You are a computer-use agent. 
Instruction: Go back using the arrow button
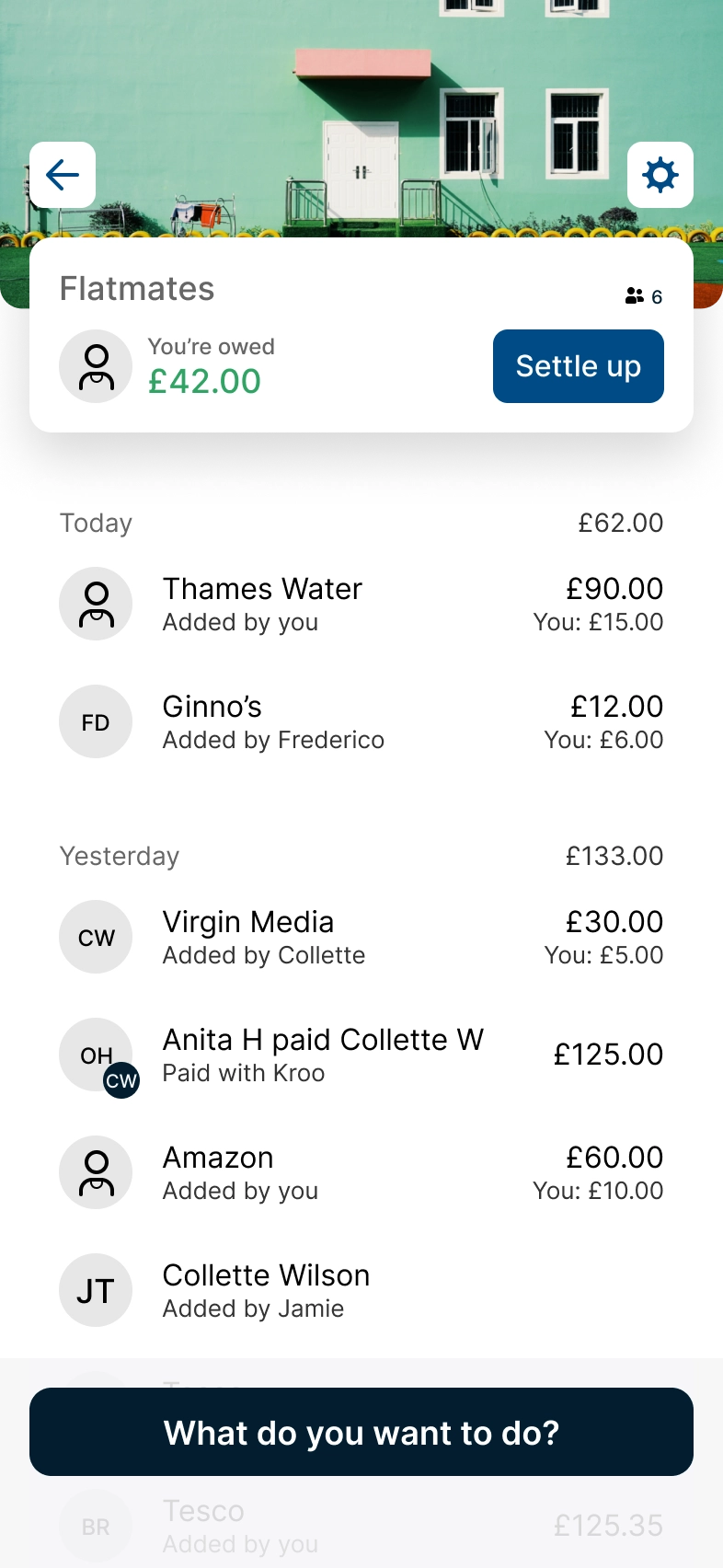63,175
